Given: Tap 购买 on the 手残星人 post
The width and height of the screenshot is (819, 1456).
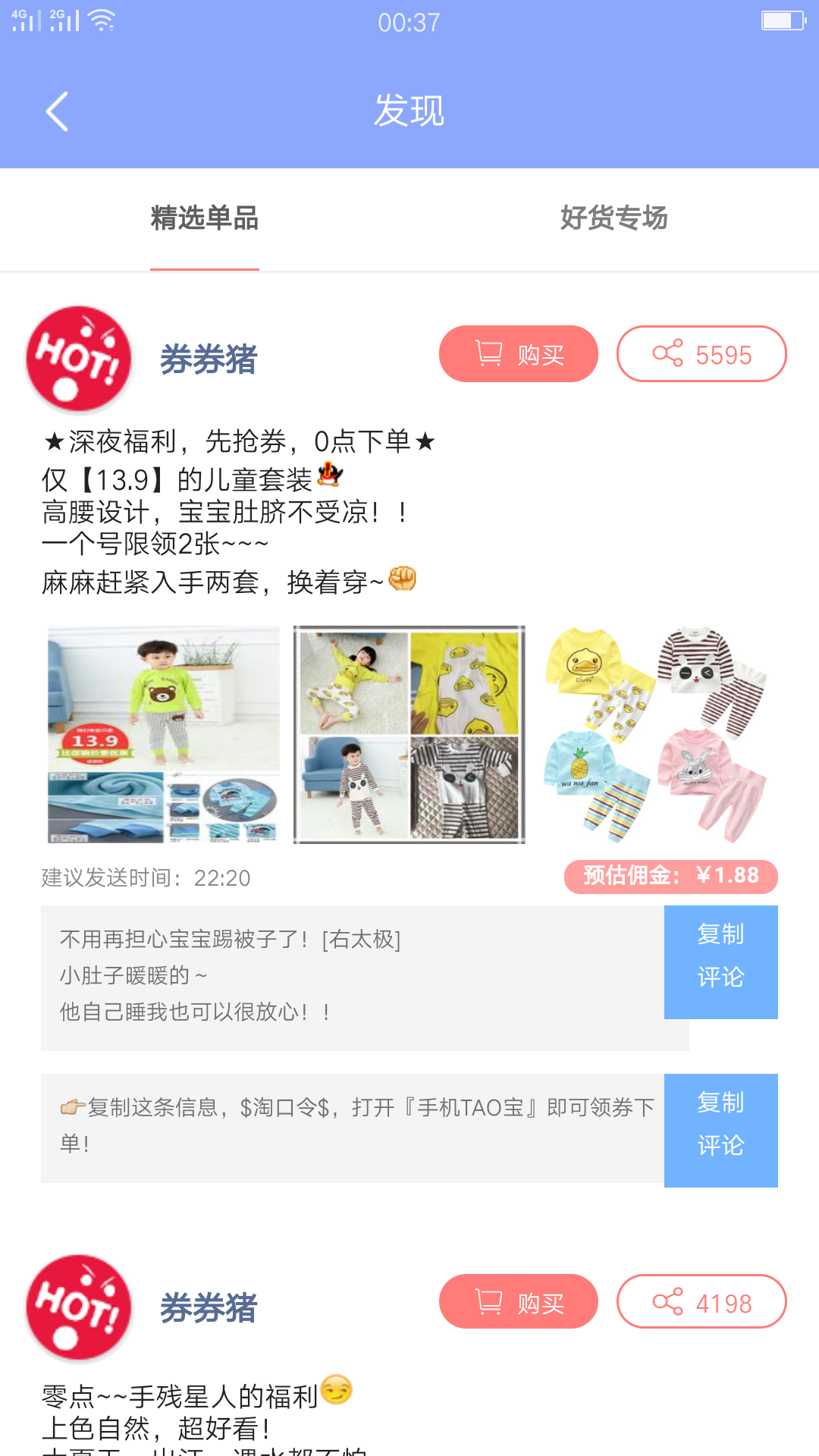Looking at the screenshot, I should click(x=519, y=1302).
